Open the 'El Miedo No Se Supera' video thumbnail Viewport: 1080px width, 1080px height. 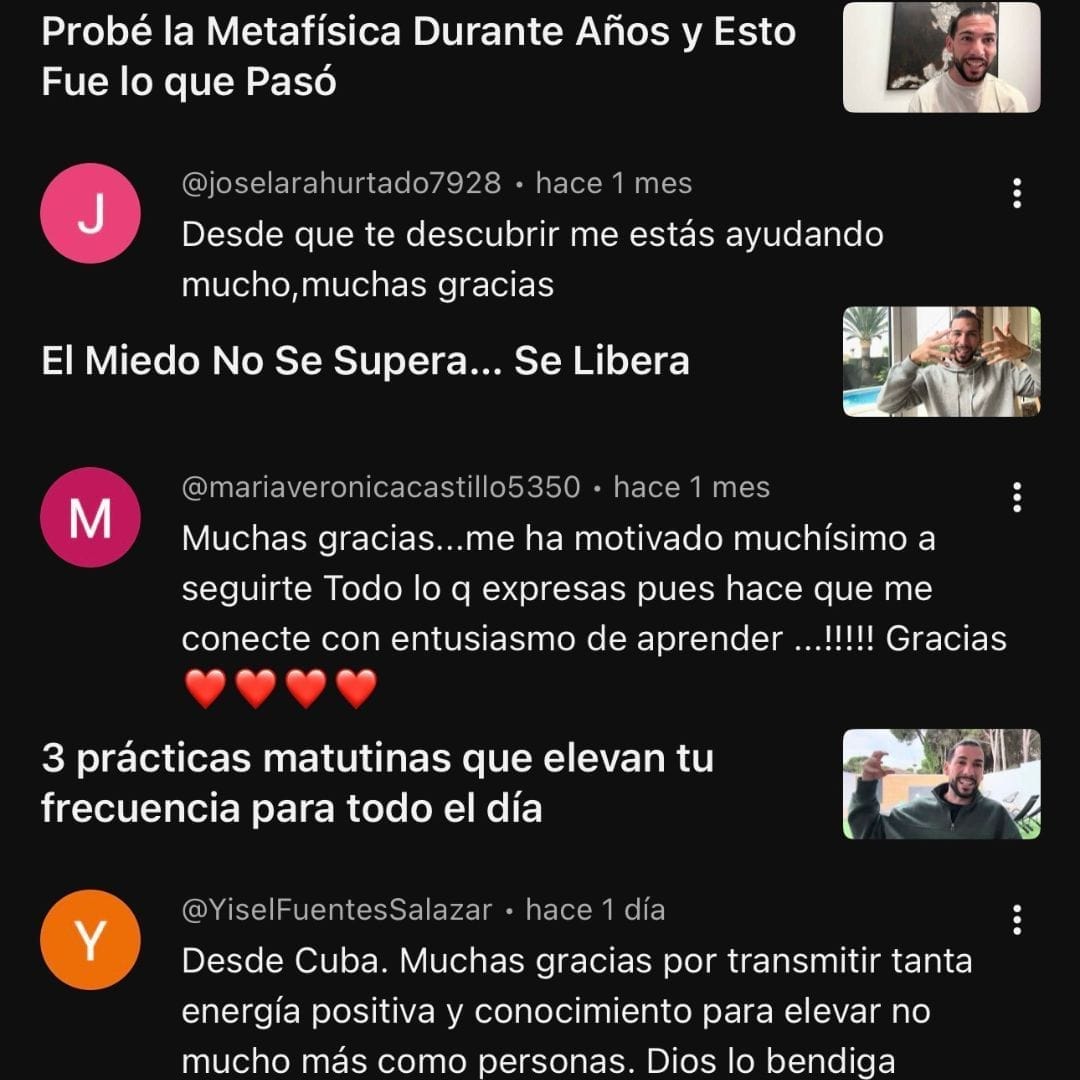pyautogui.click(x=941, y=361)
